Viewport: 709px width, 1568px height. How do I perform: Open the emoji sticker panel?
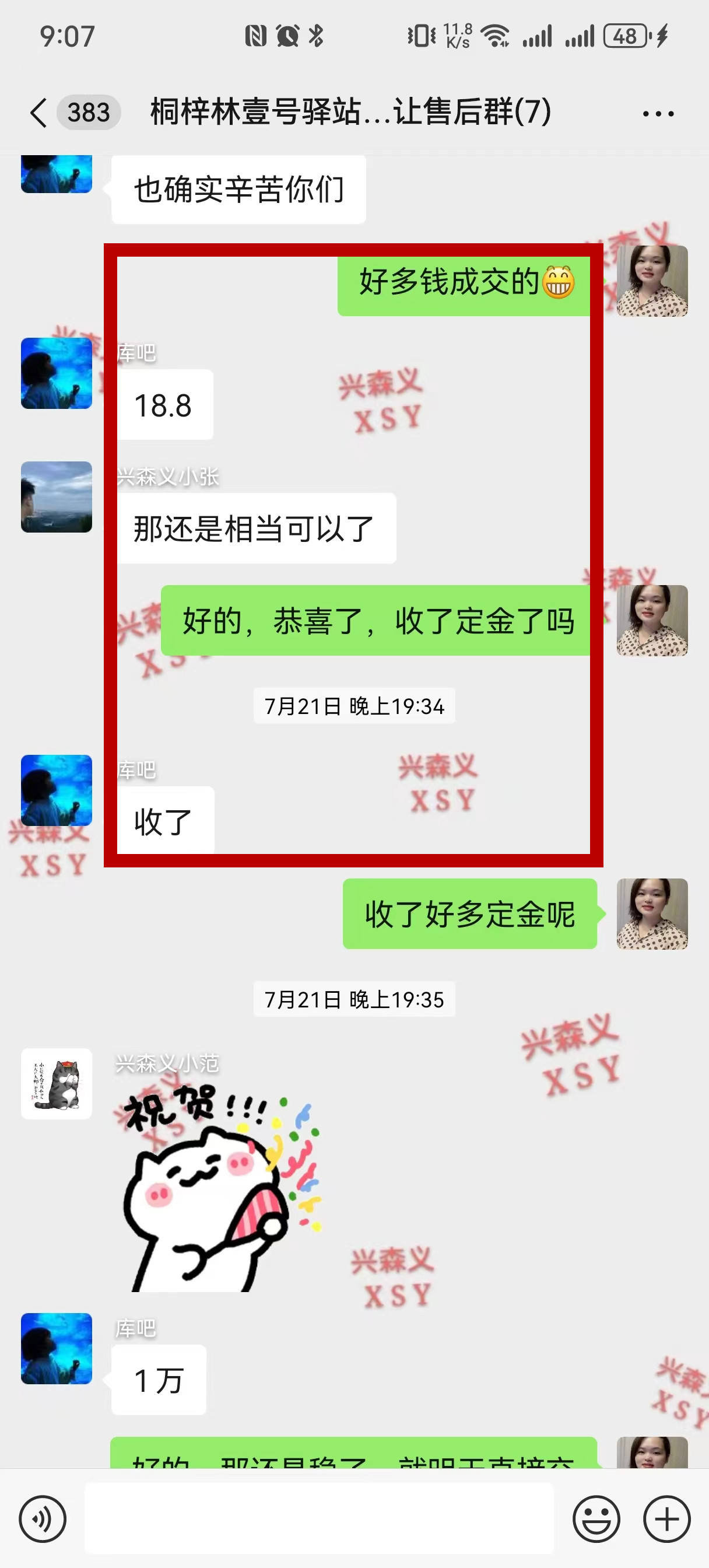click(x=596, y=1518)
